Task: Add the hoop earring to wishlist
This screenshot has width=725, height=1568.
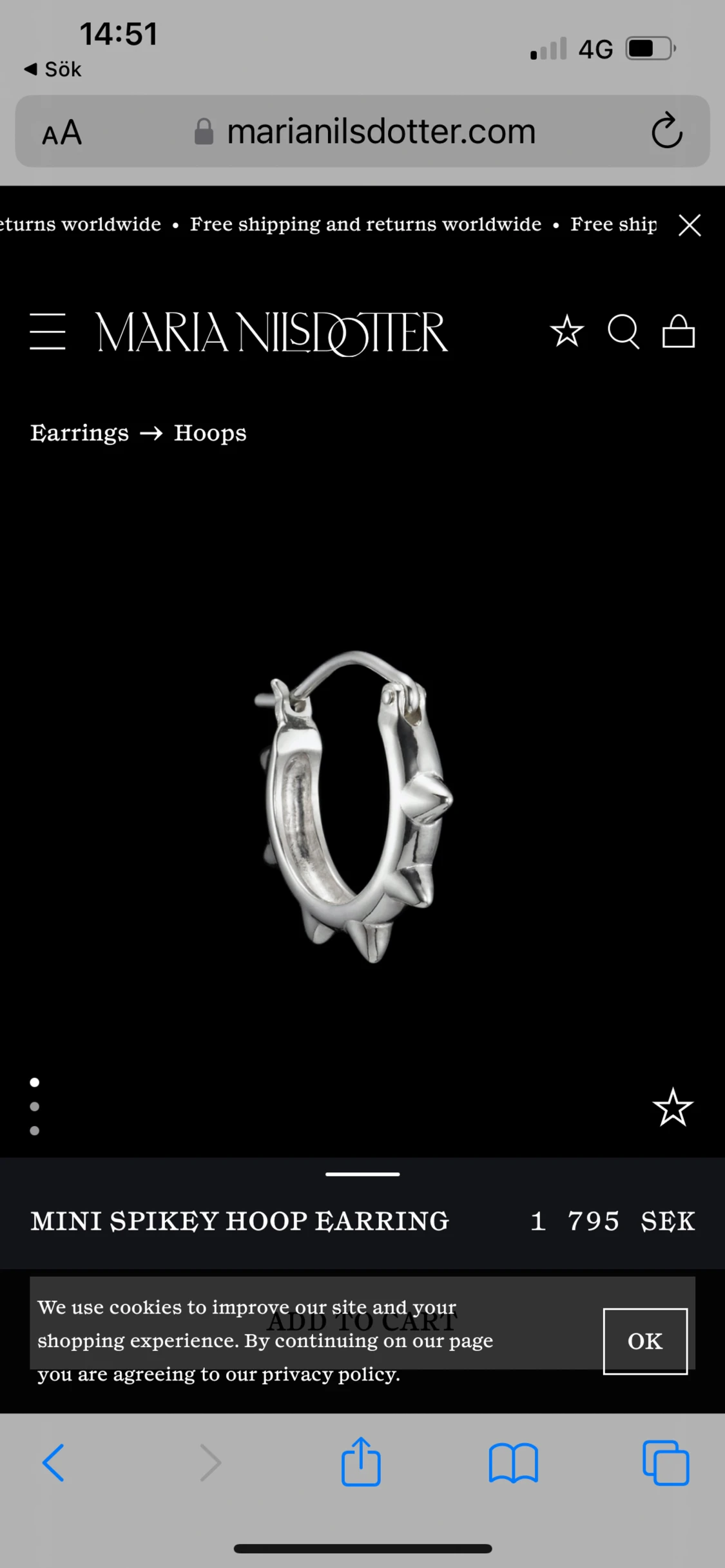Action: [x=673, y=1107]
